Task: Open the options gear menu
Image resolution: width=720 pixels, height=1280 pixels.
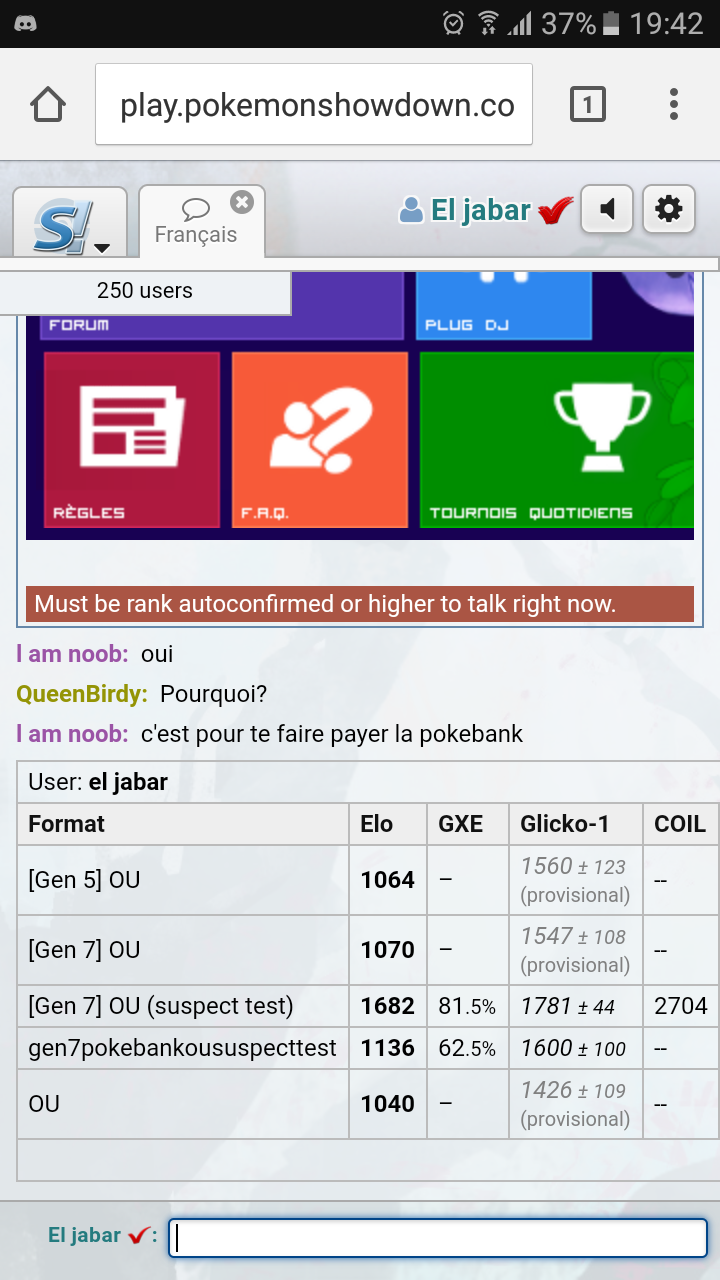Action: [669, 209]
